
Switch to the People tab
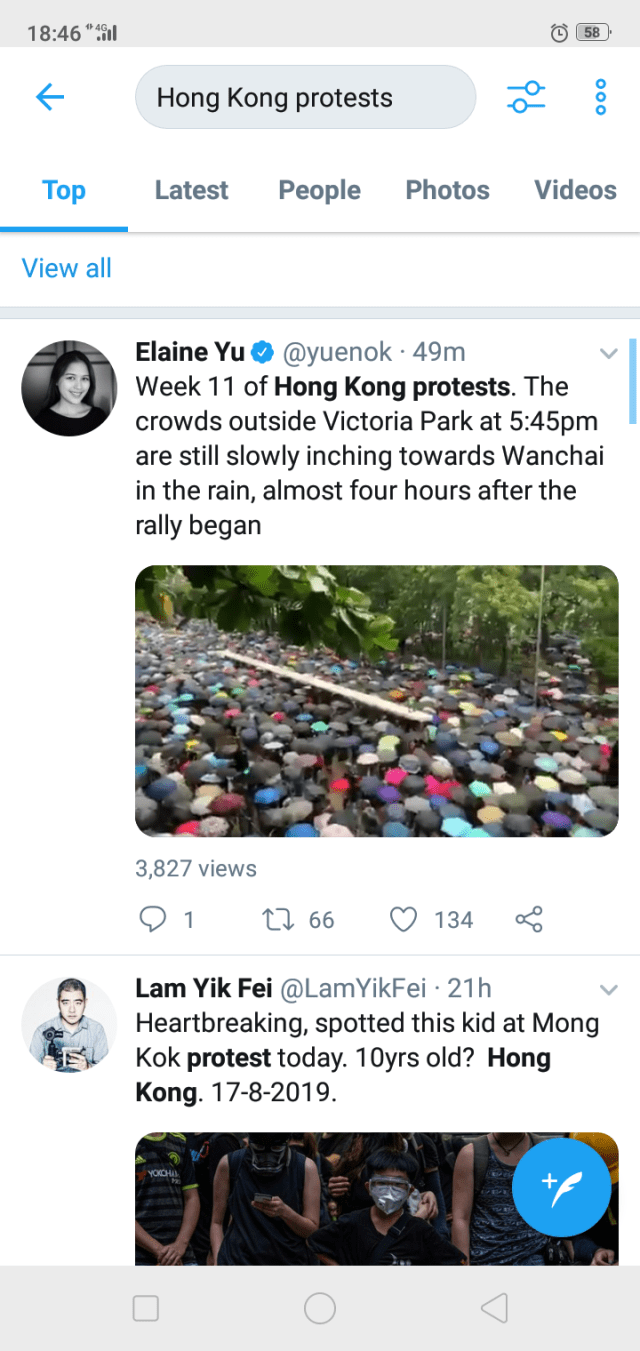[x=319, y=190]
